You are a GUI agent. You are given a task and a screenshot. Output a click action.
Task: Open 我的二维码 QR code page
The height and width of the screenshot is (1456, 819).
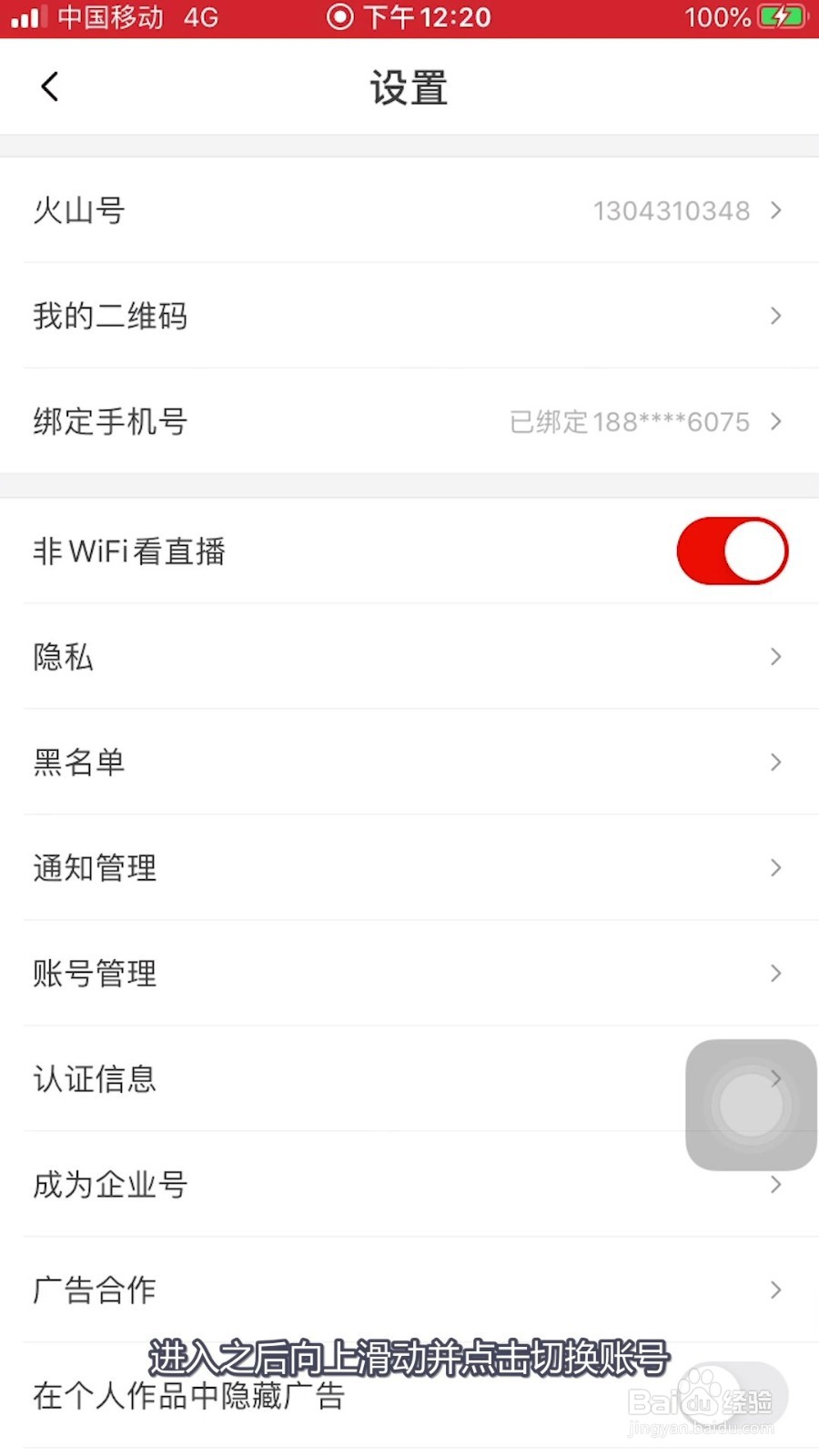(x=409, y=316)
